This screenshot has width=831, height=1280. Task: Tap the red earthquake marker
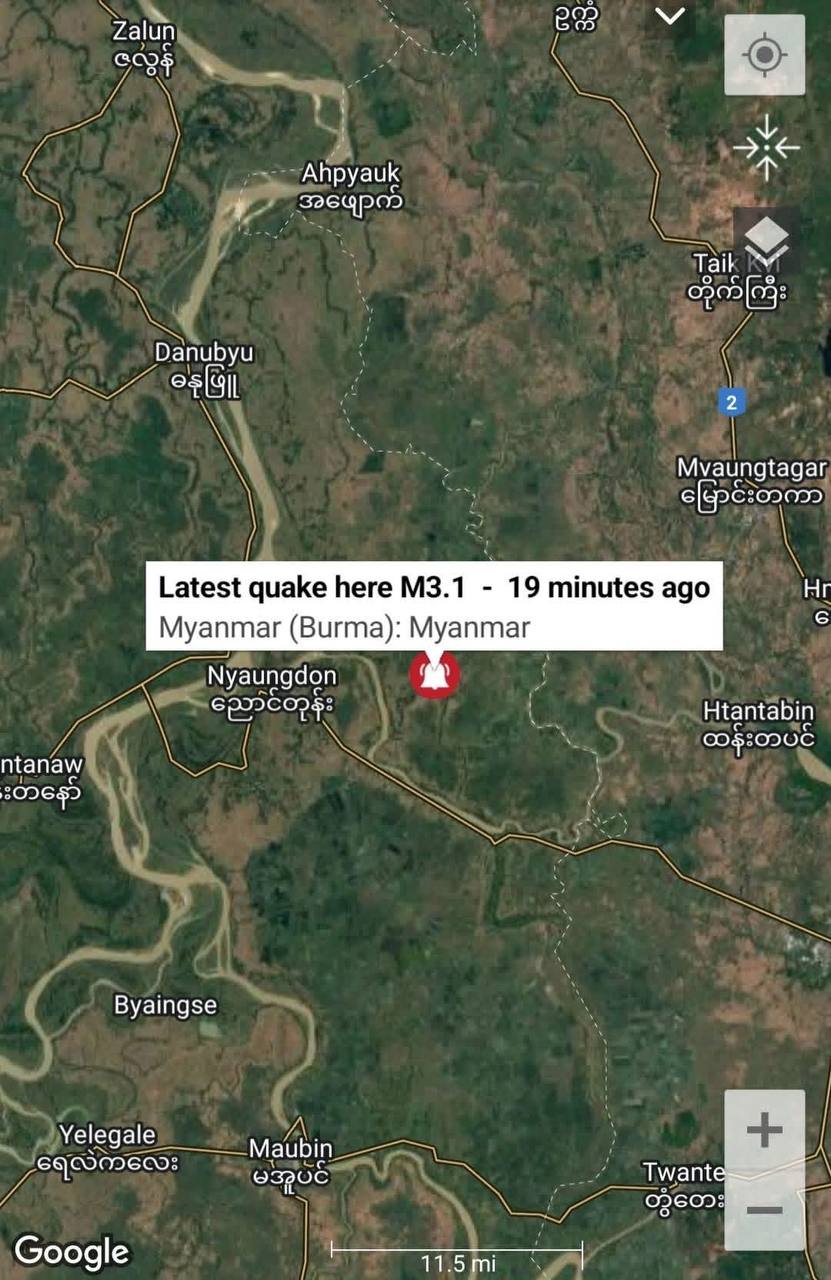tap(435, 674)
